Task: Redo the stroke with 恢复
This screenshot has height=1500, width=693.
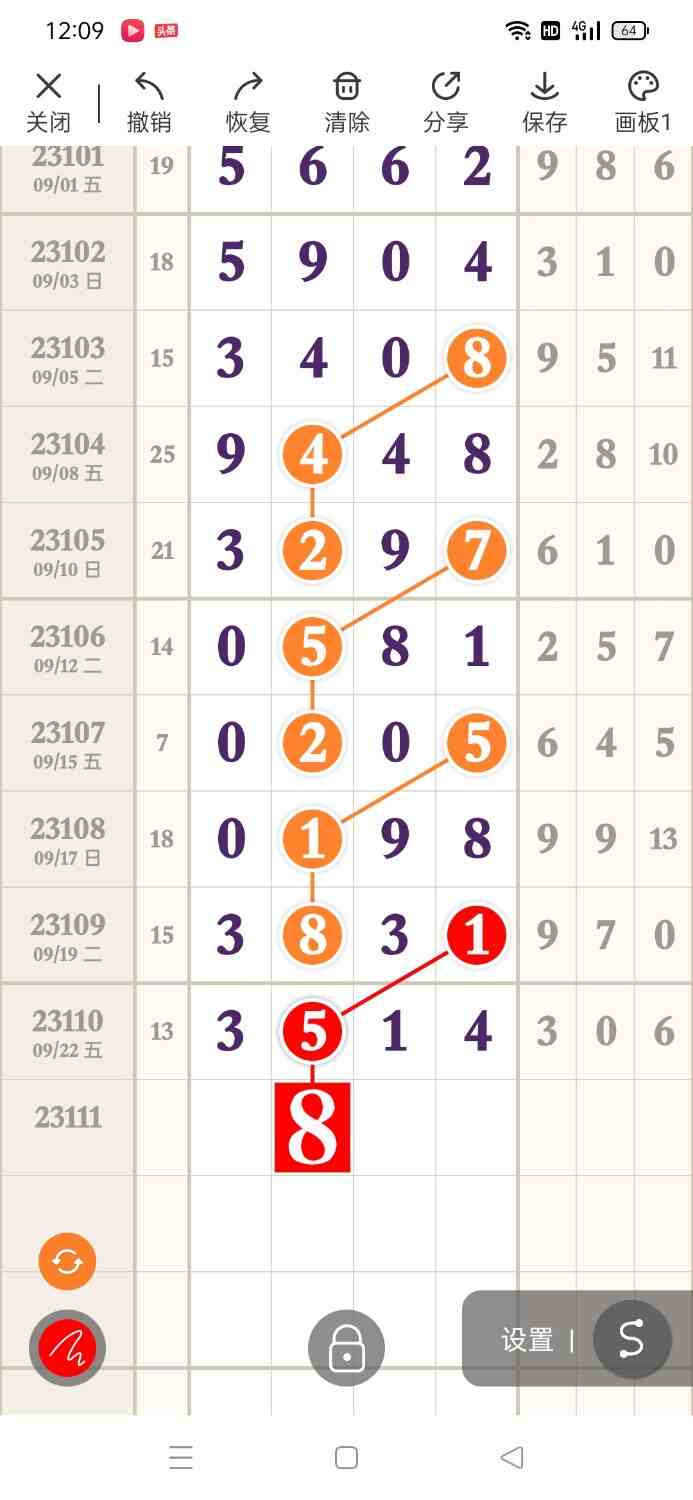Action: pos(248,102)
